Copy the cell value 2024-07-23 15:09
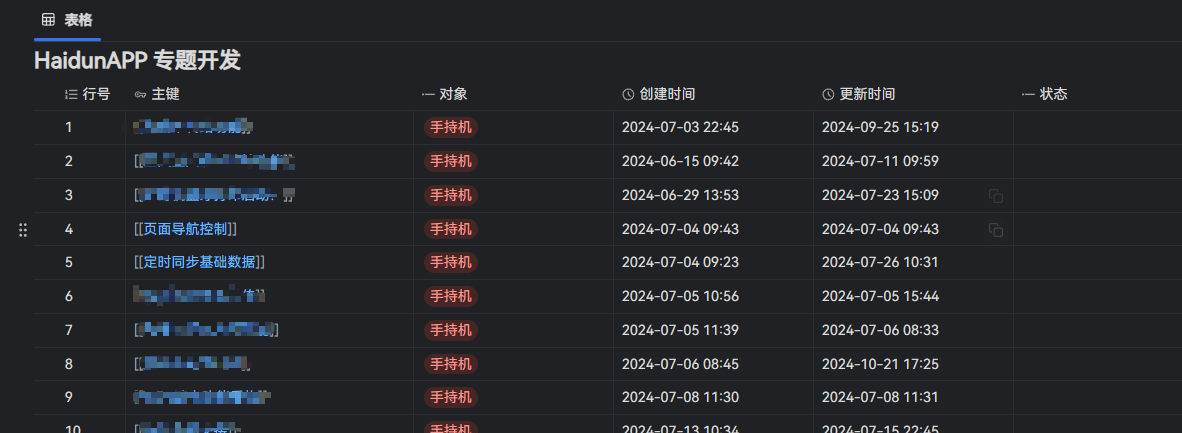 [995, 196]
